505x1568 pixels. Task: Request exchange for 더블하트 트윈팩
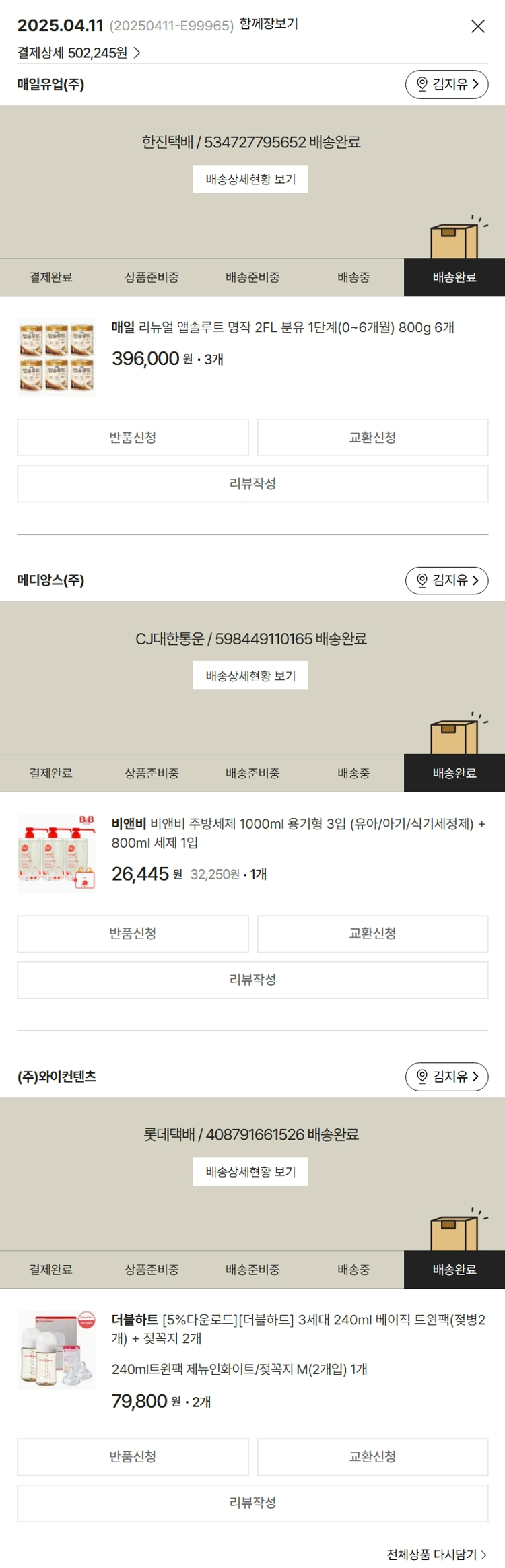(x=372, y=1456)
